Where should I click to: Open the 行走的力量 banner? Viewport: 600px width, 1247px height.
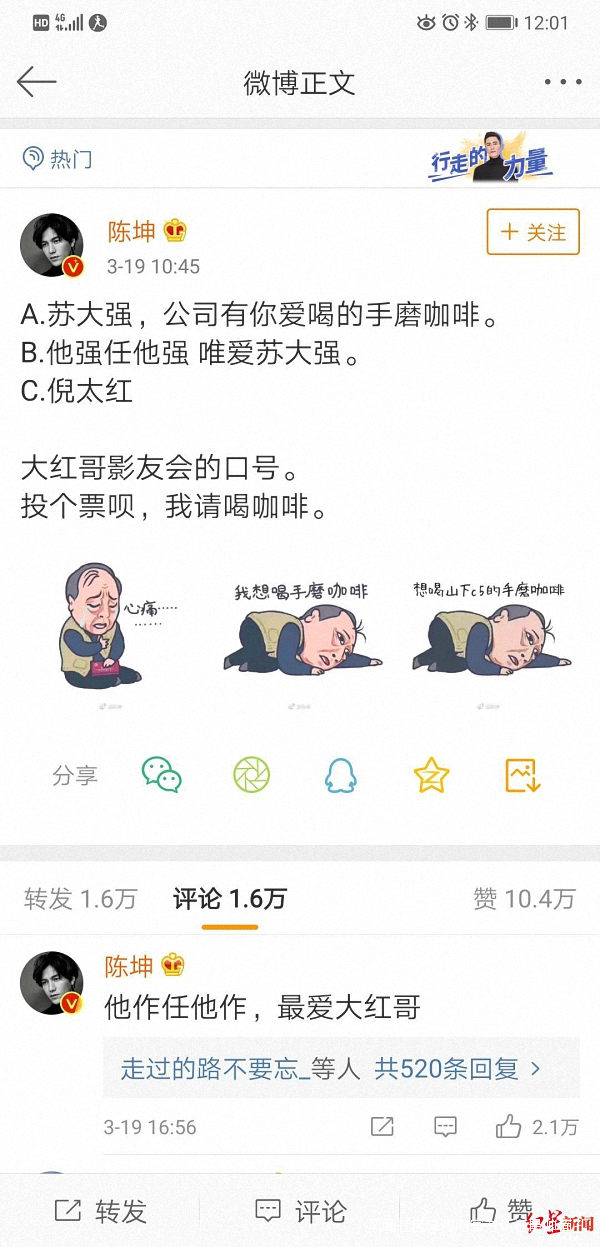pyautogui.click(x=491, y=159)
